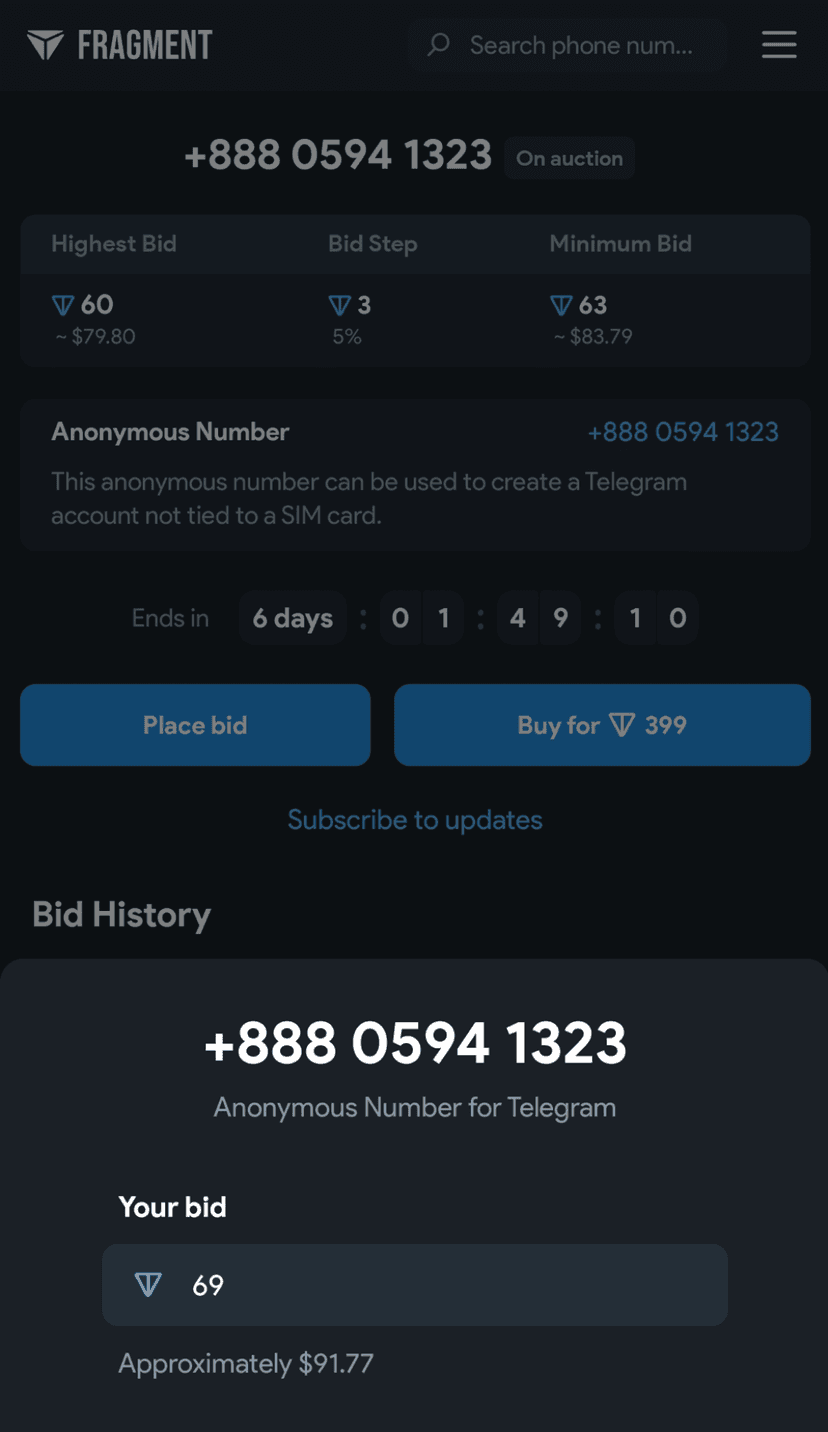
Task: Buy the number for 399 TON
Action: tap(602, 725)
